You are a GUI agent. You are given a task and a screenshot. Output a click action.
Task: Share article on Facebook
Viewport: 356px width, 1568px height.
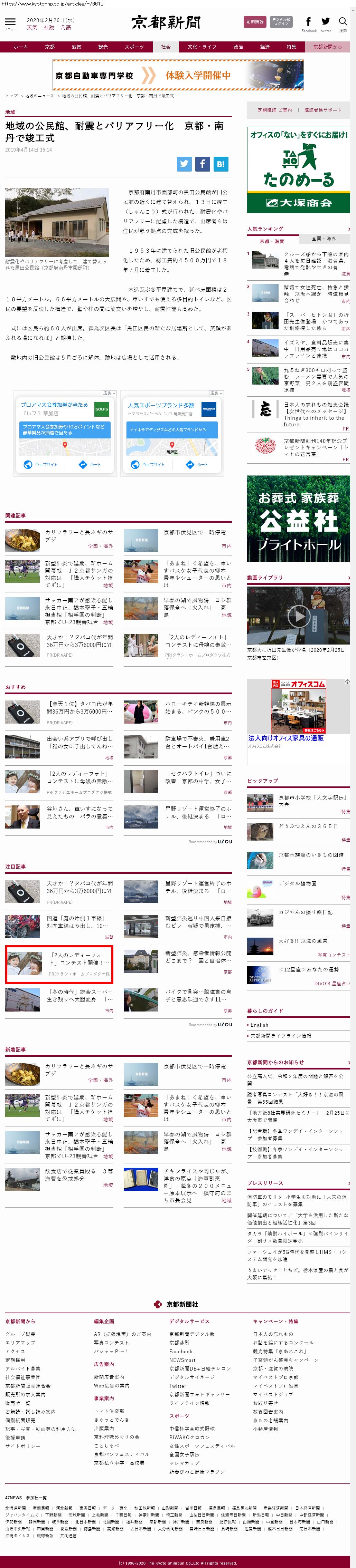coord(203,163)
